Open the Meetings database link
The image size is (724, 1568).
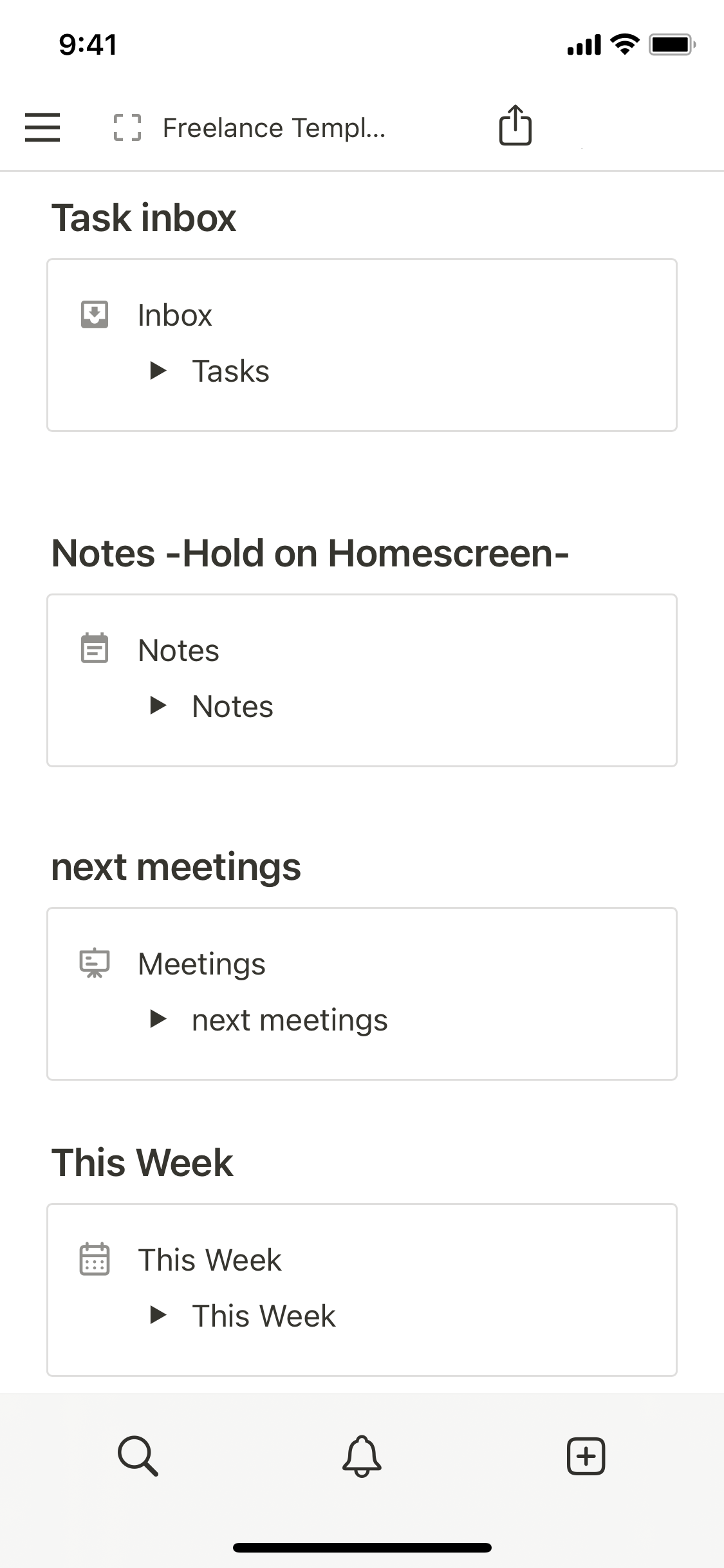click(x=201, y=964)
